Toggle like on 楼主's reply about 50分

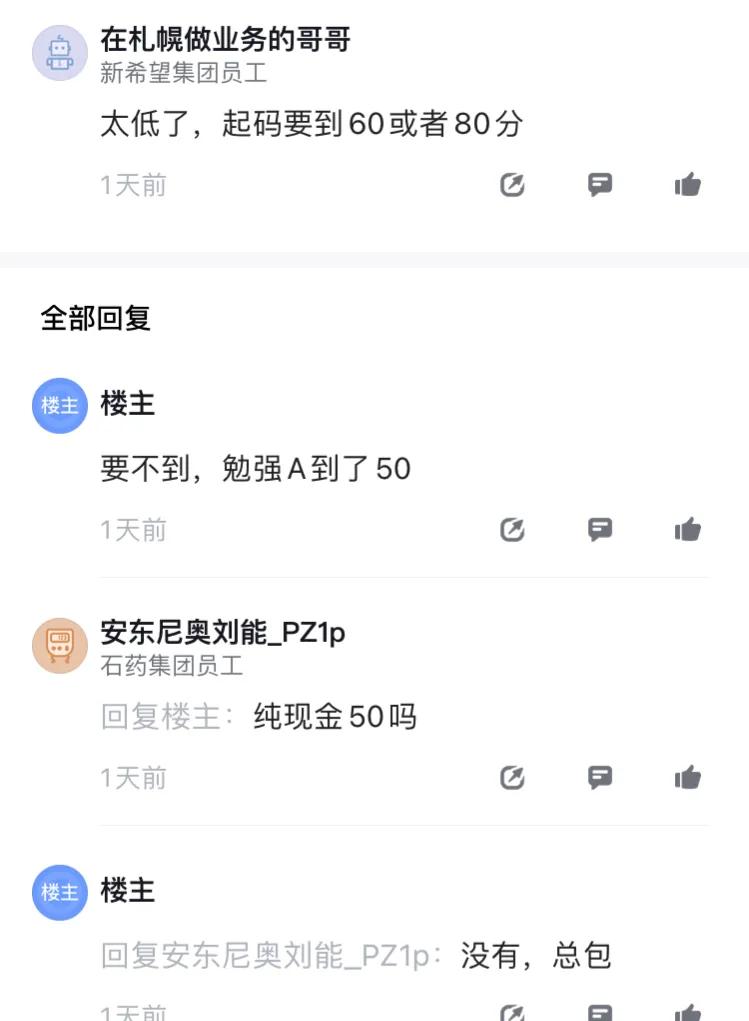pyautogui.click(x=687, y=529)
